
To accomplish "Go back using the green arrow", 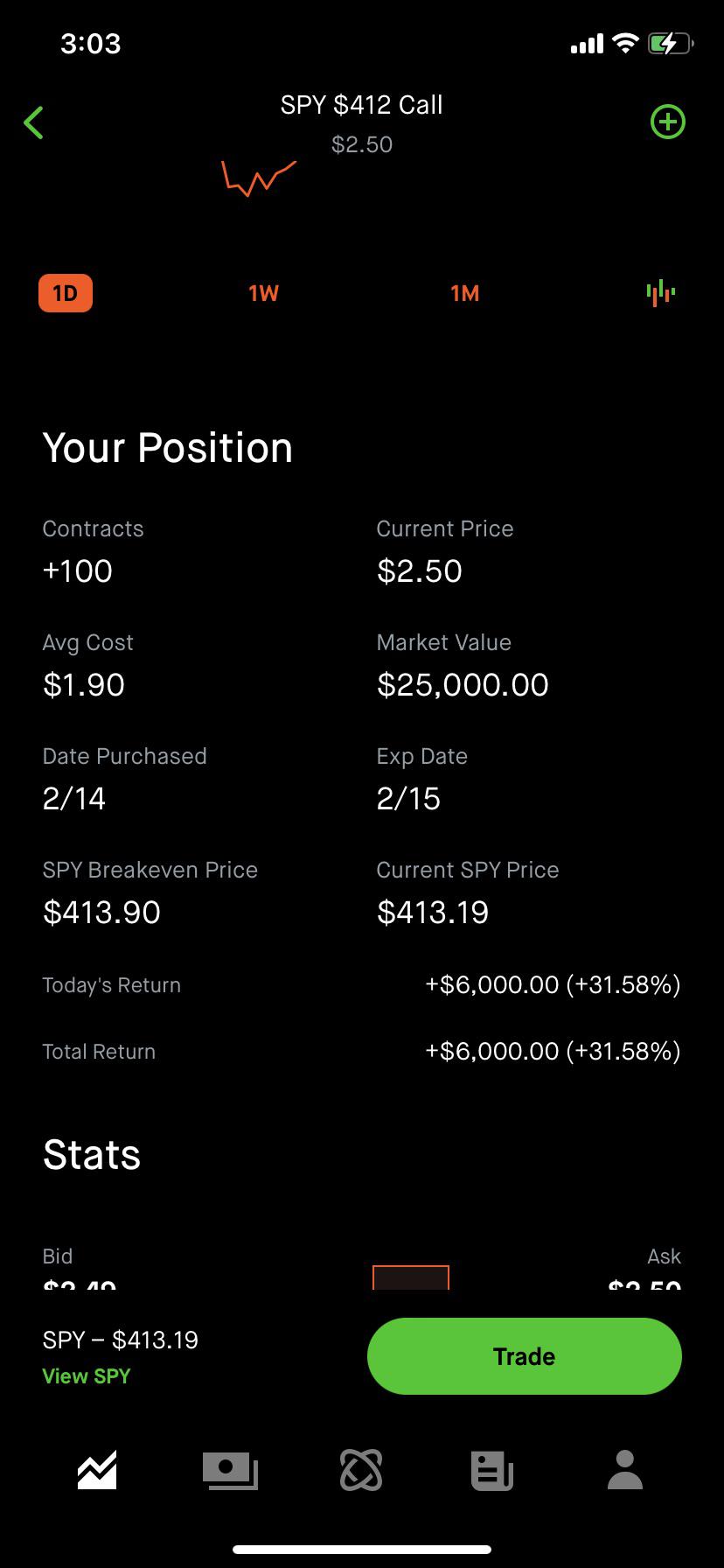I will coord(34,122).
